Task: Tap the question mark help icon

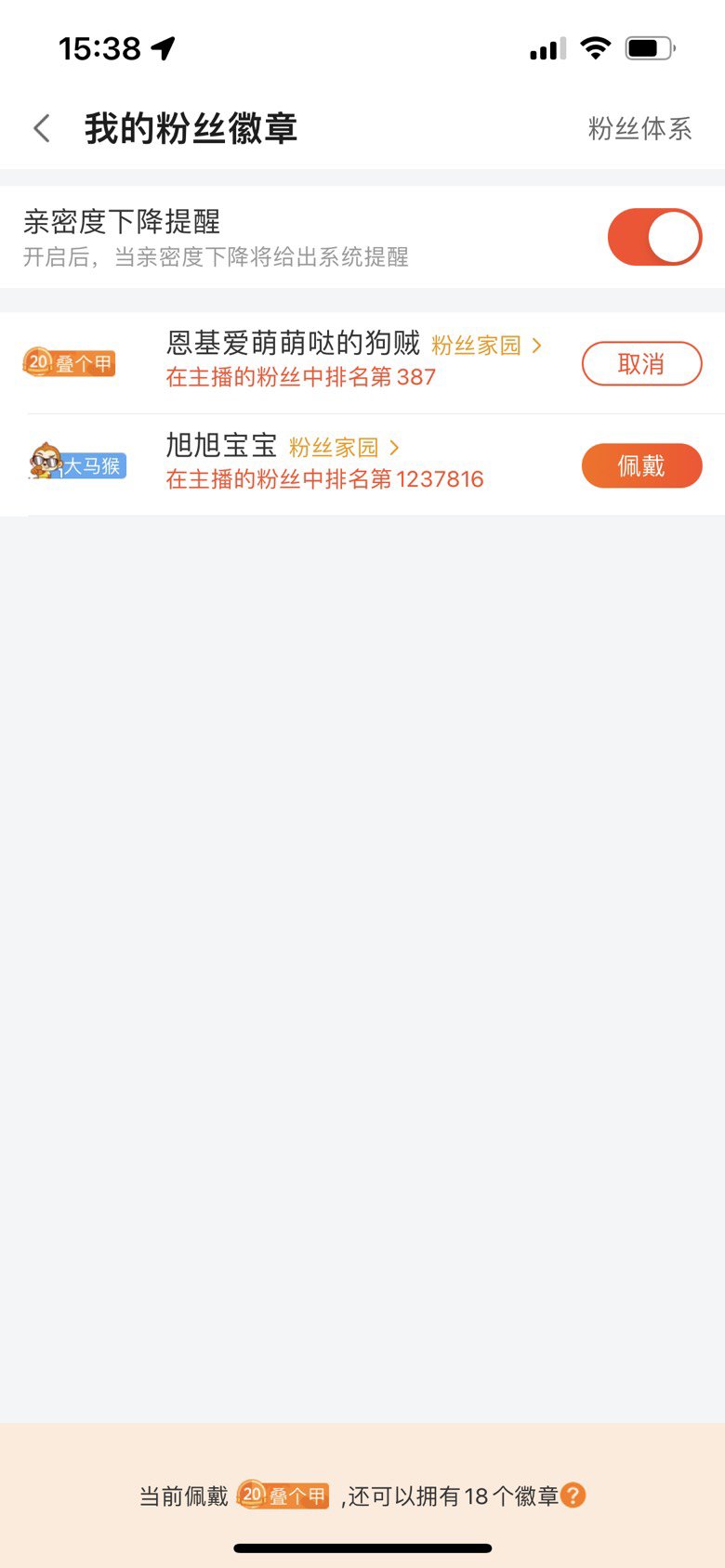Action: point(573,1496)
